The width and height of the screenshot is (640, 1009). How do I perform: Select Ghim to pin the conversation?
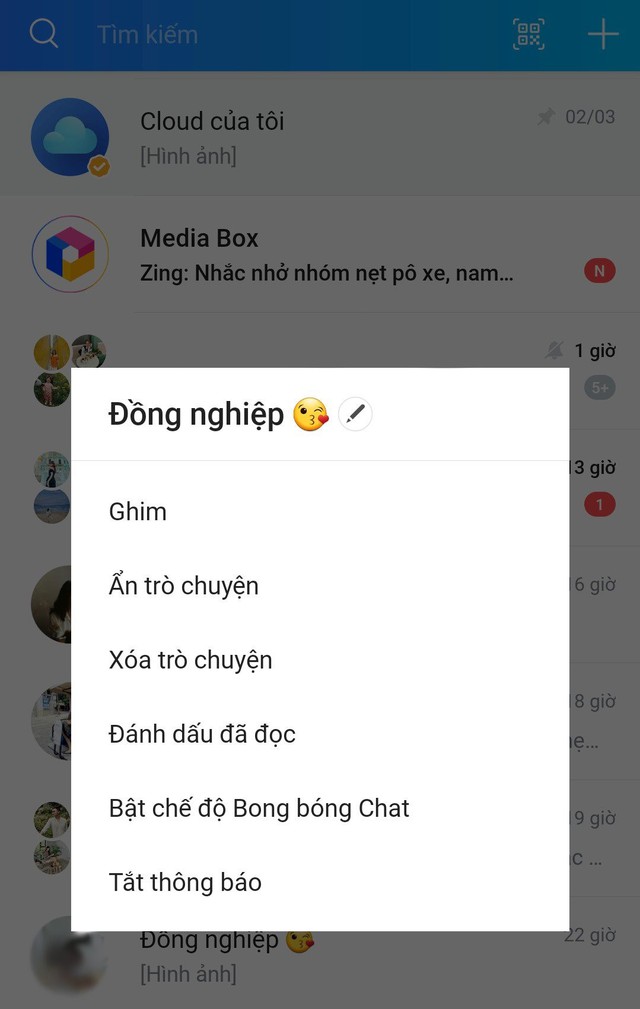[x=138, y=512]
